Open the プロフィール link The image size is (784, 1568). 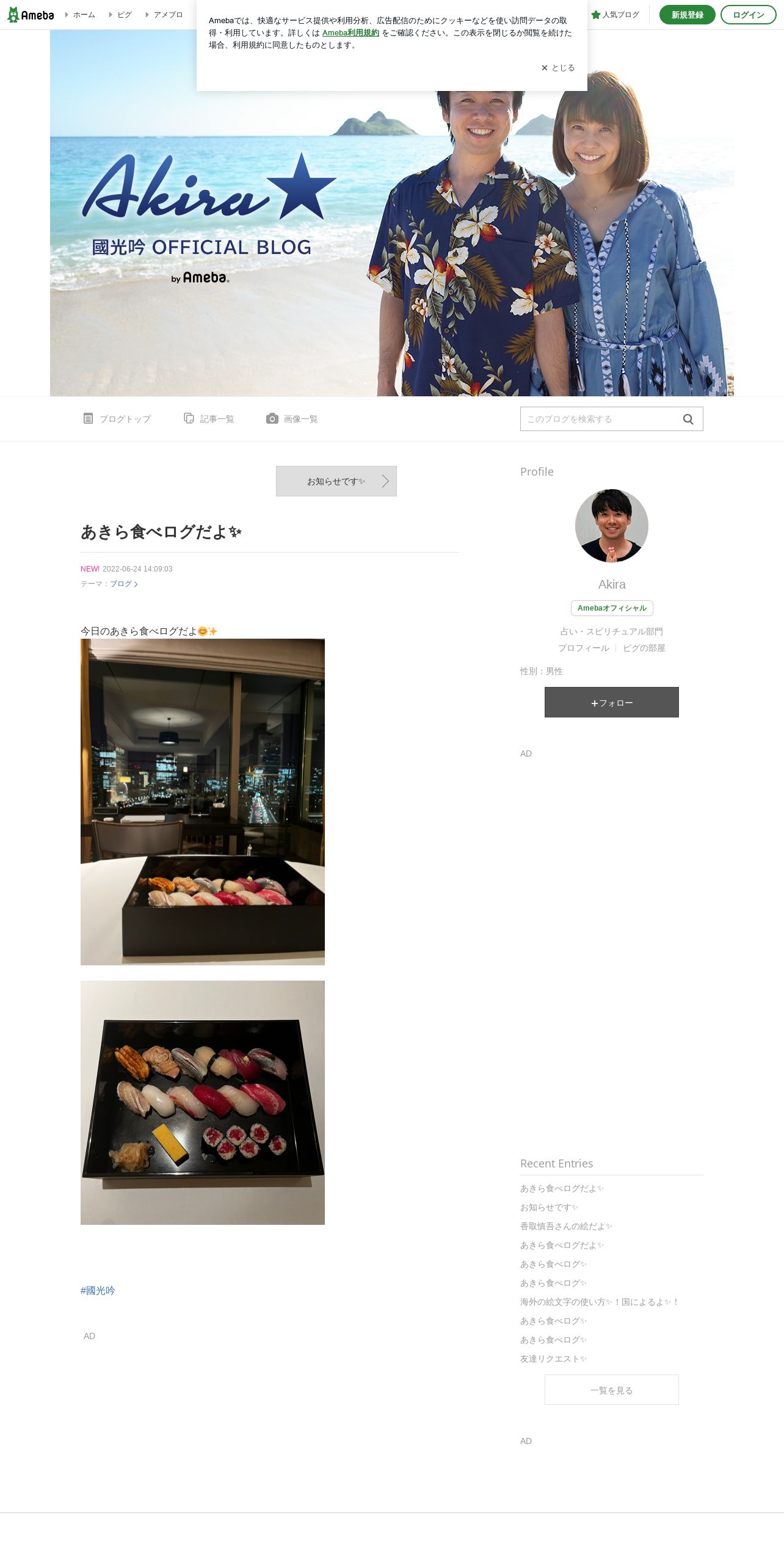(x=584, y=648)
